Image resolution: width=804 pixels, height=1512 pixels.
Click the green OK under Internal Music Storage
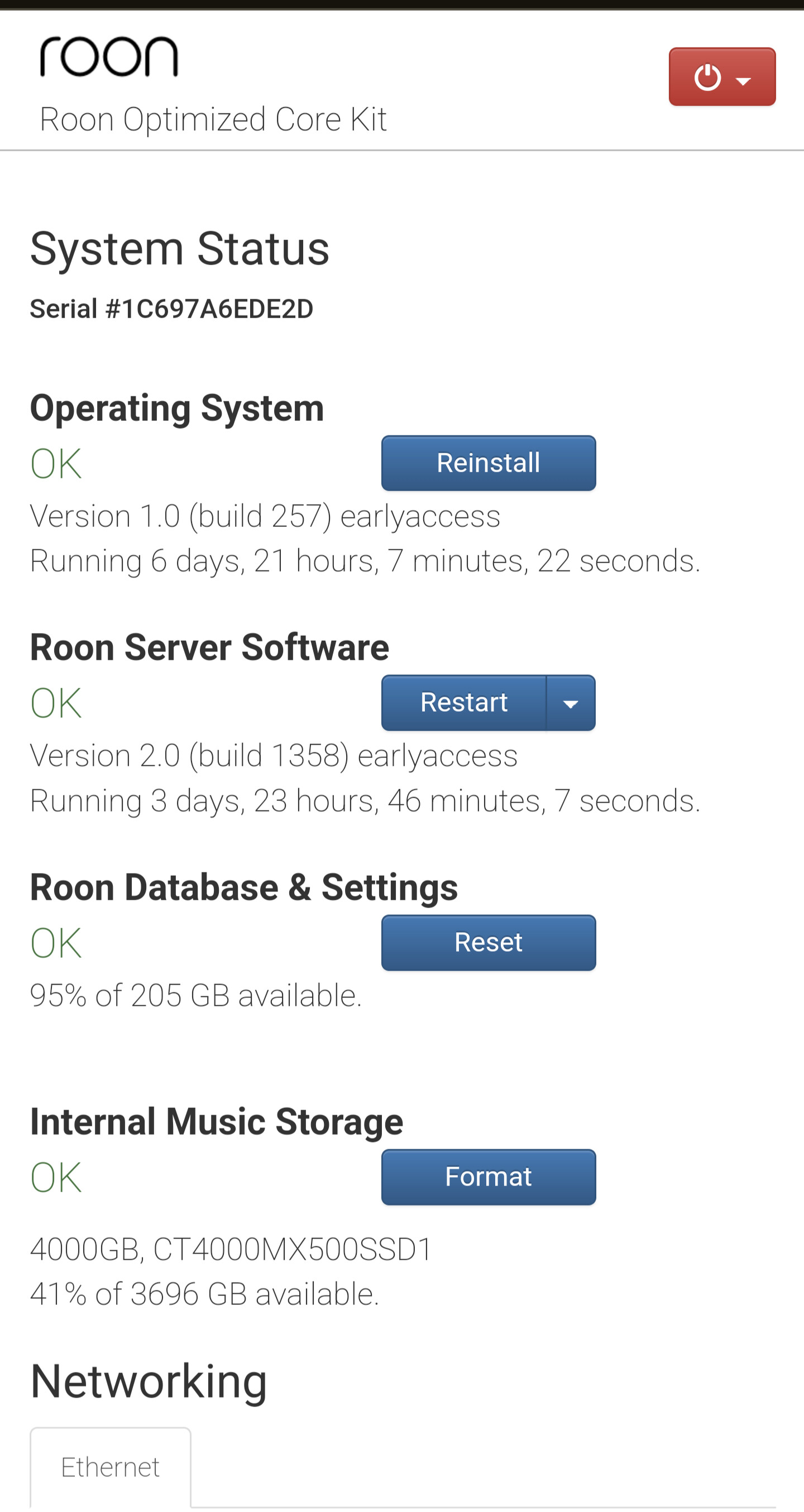tap(56, 1178)
